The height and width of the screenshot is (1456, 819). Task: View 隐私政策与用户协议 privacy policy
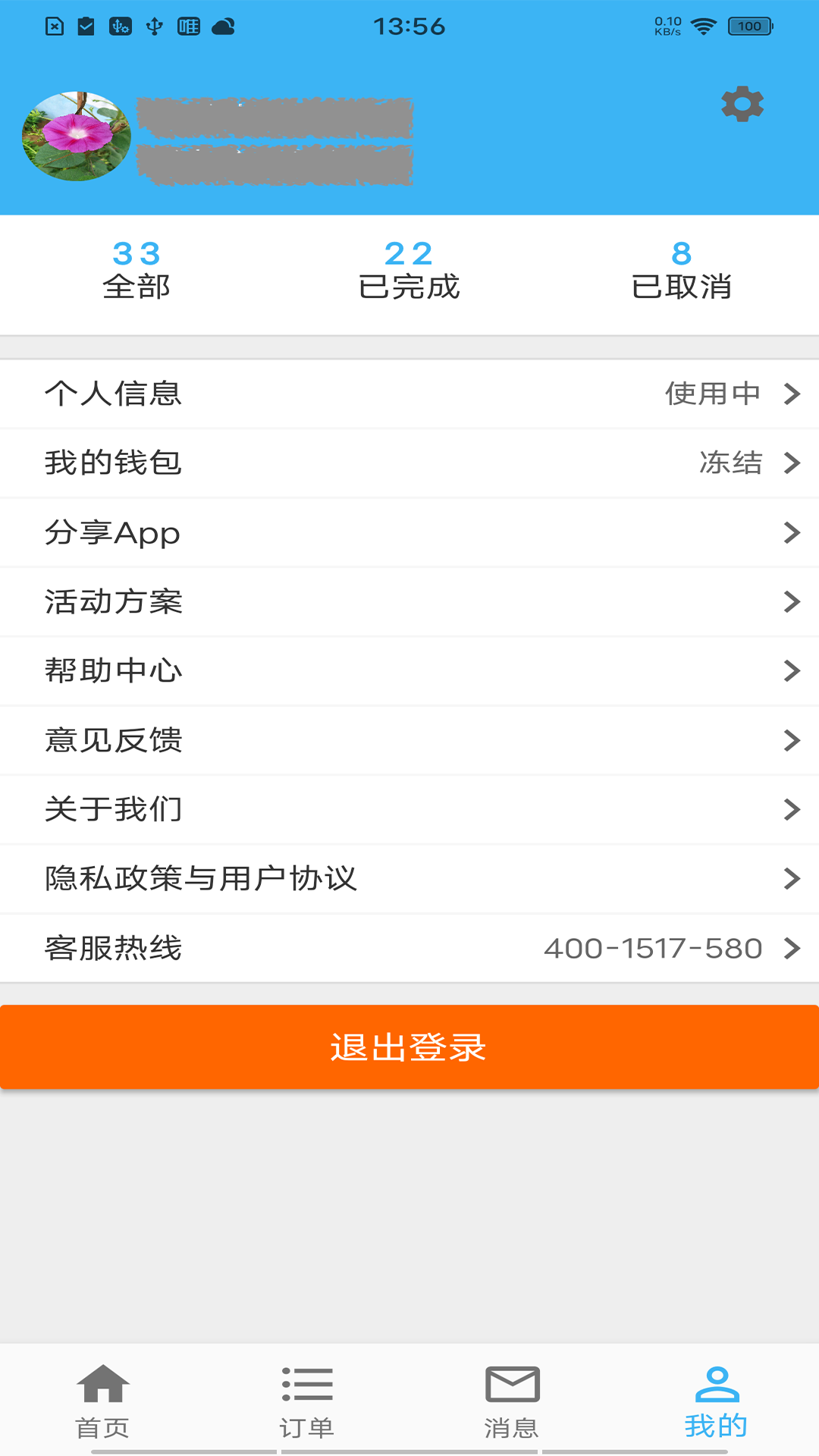click(409, 878)
